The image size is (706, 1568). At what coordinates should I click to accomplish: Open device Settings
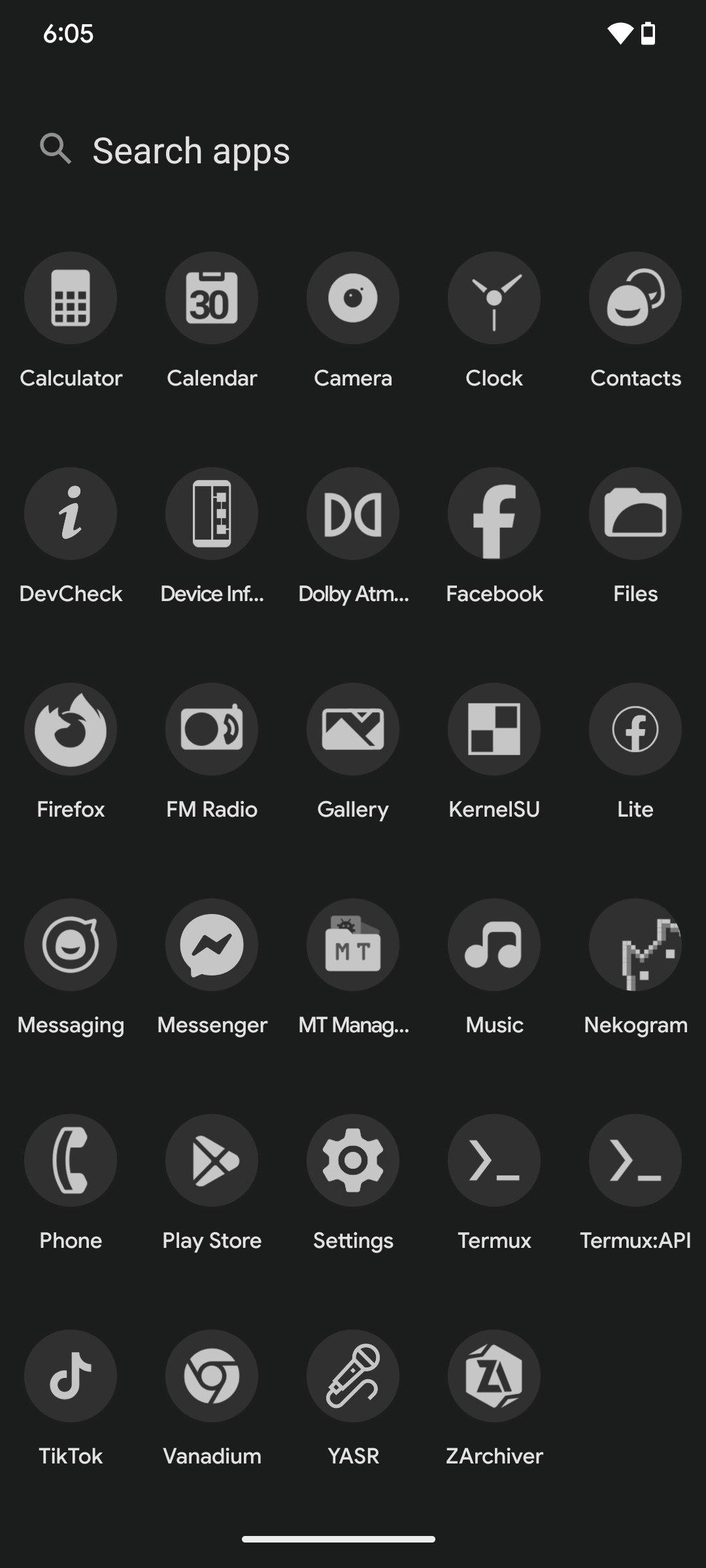pos(353,1161)
